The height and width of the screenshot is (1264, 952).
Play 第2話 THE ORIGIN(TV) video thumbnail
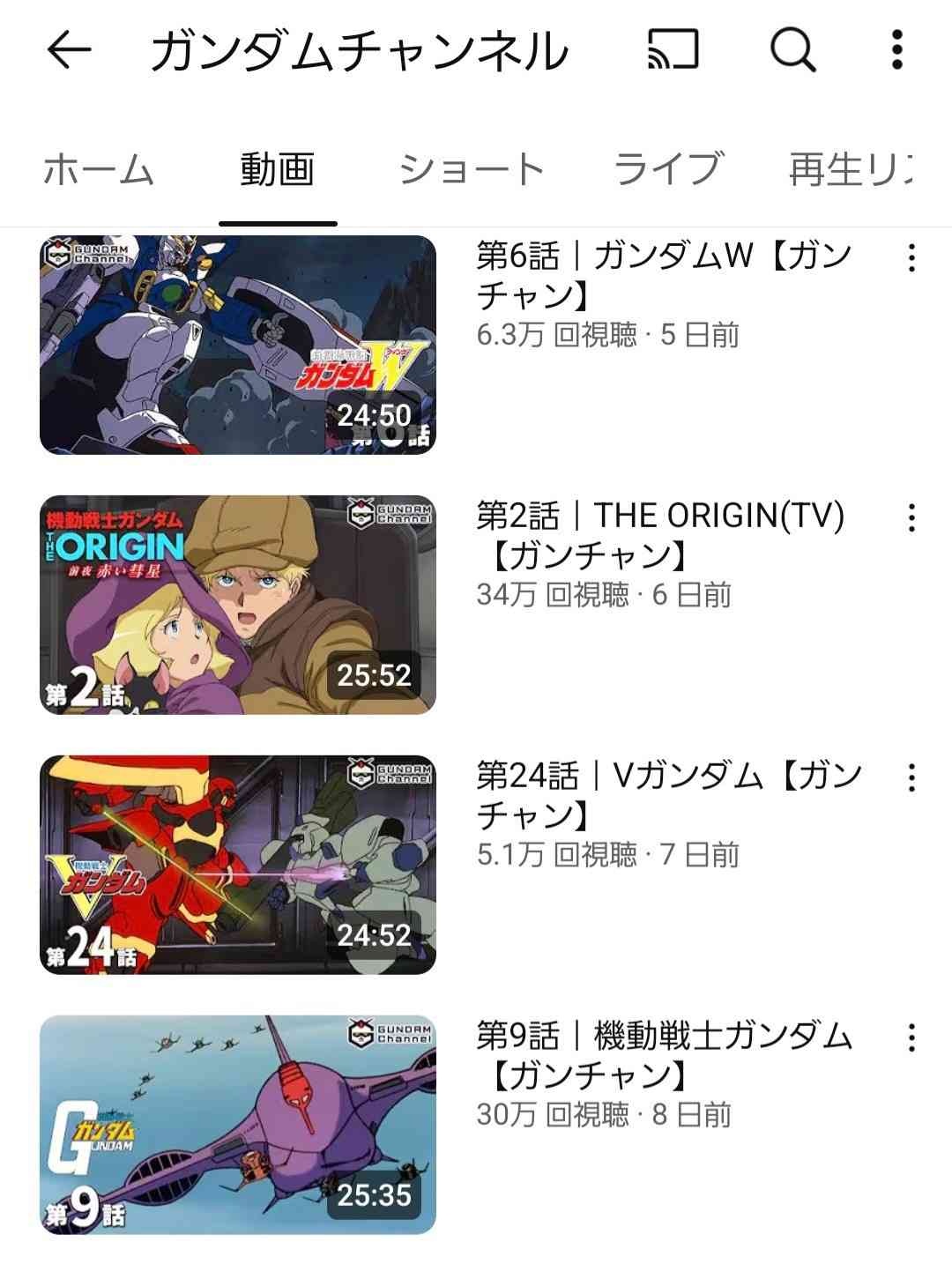pyautogui.click(x=238, y=605)
